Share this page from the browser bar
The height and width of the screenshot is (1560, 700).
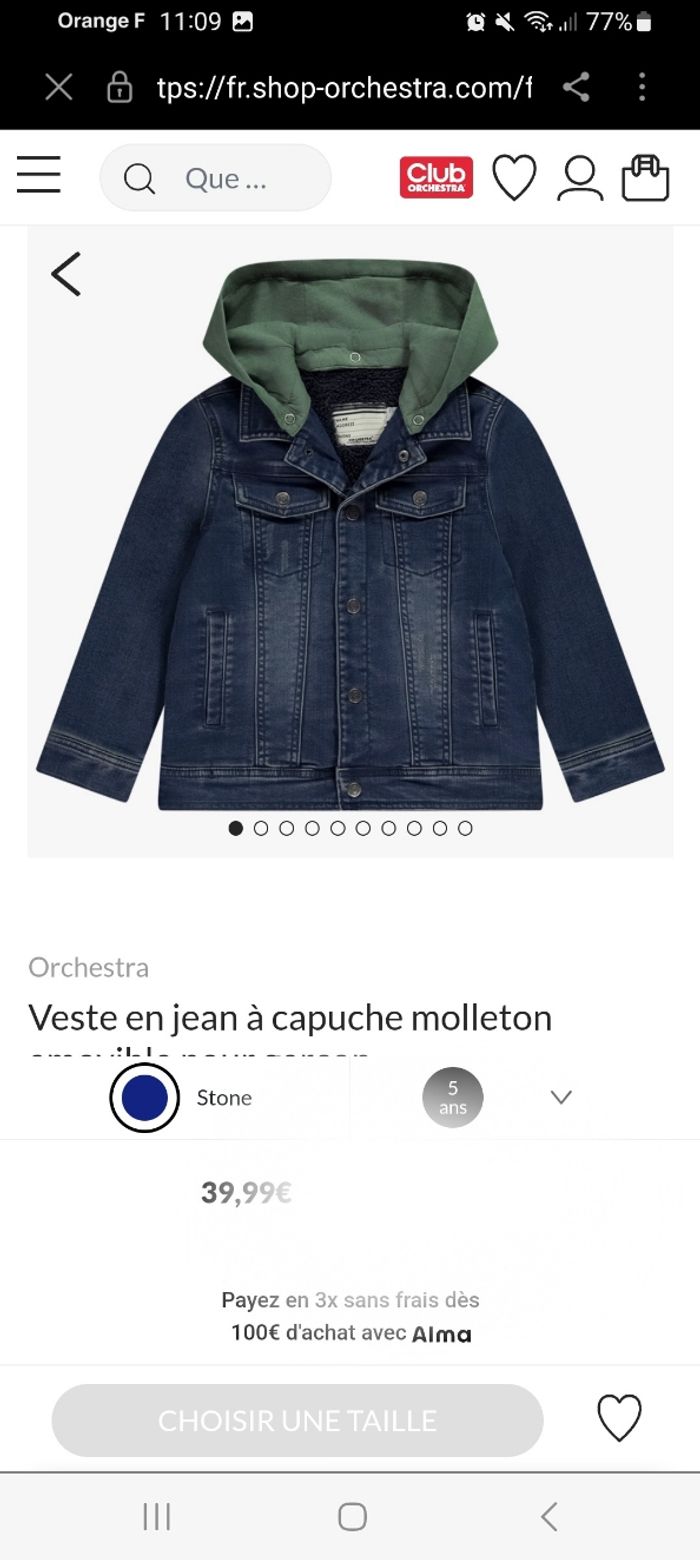(575, 88)
